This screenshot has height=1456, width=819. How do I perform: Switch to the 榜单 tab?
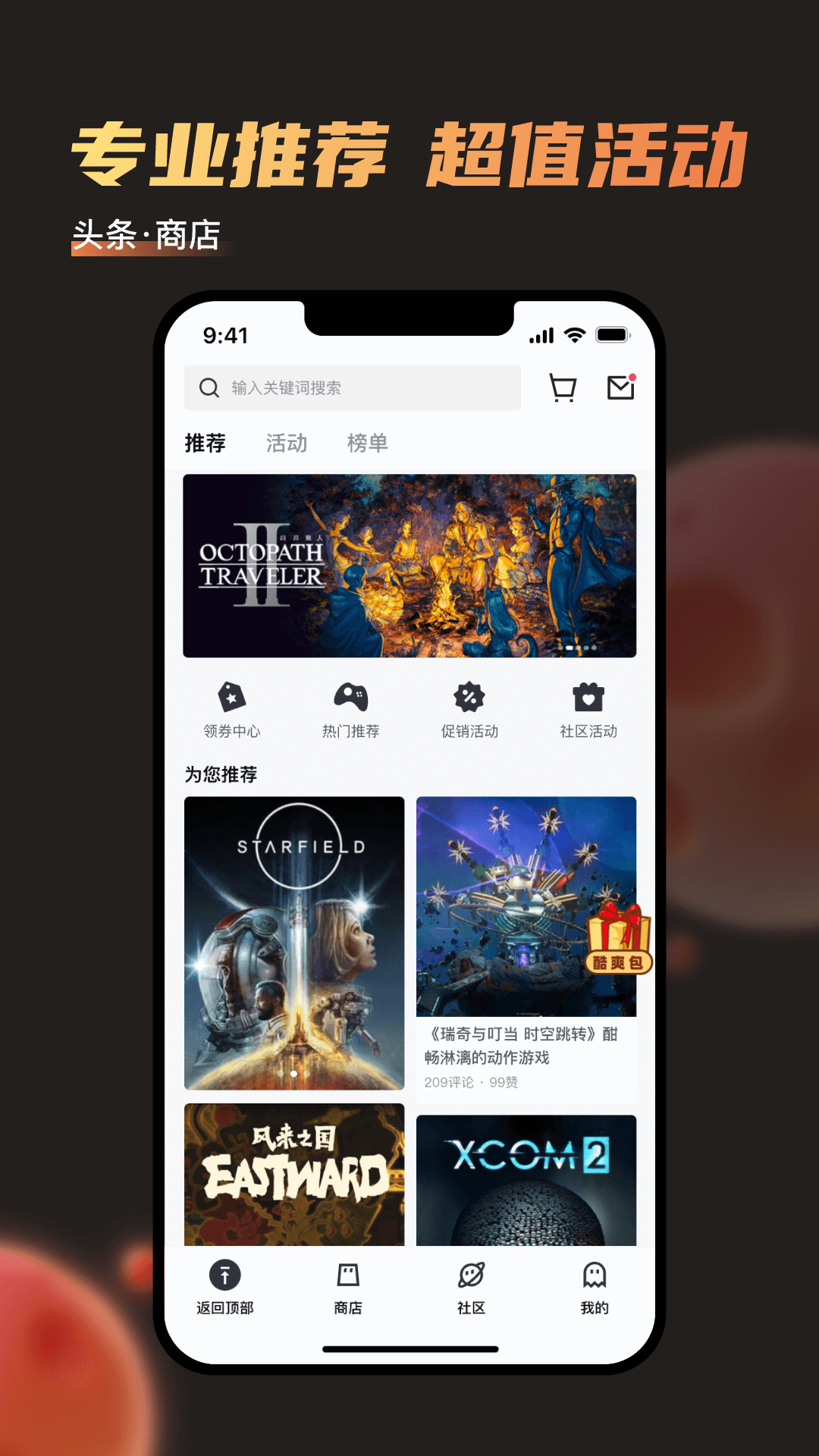[x=367, y=444]
